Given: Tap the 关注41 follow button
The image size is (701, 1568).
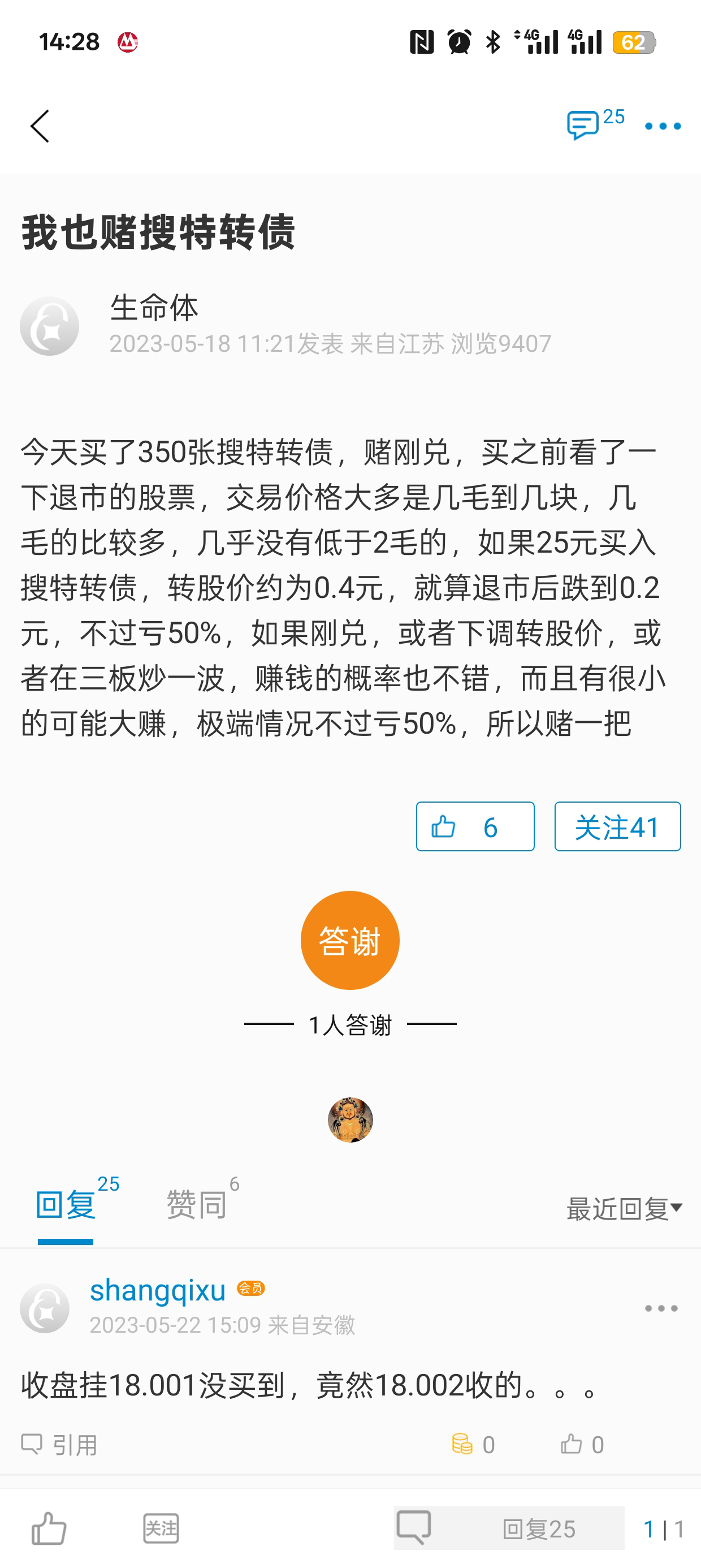Looking at the screenshot, I should (617, 826).
